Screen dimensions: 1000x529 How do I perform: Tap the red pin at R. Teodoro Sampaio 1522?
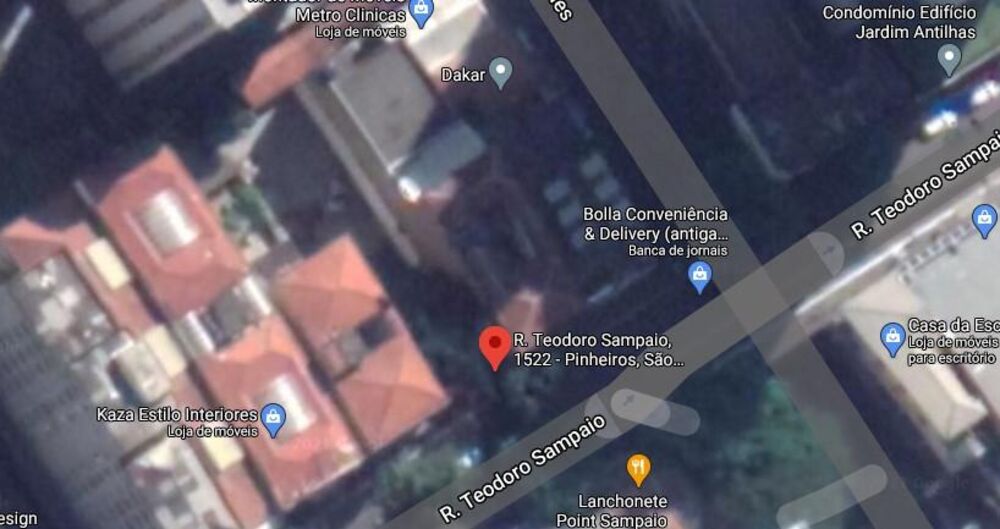494,345
